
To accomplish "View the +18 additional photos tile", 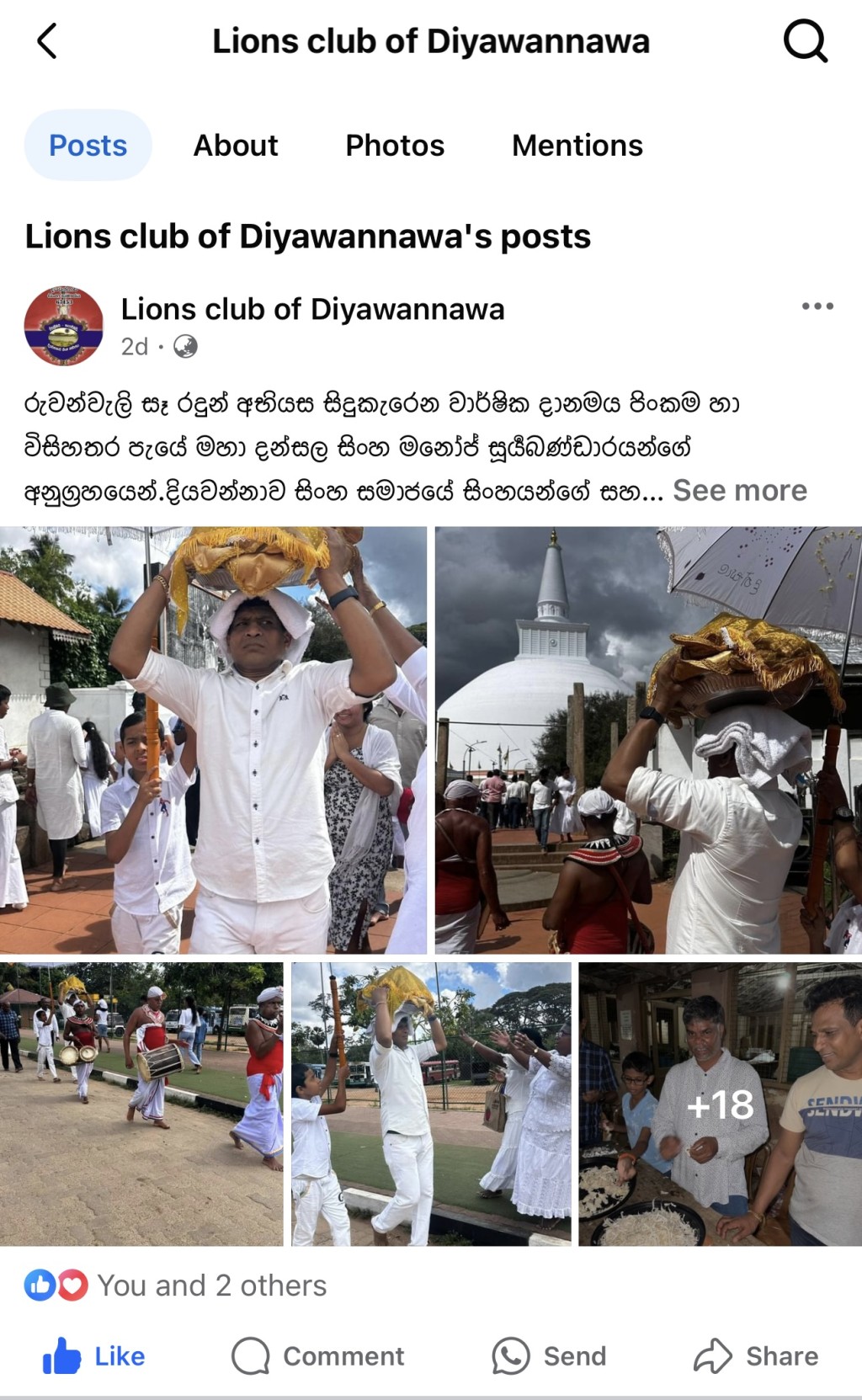I will point(721,1104).
